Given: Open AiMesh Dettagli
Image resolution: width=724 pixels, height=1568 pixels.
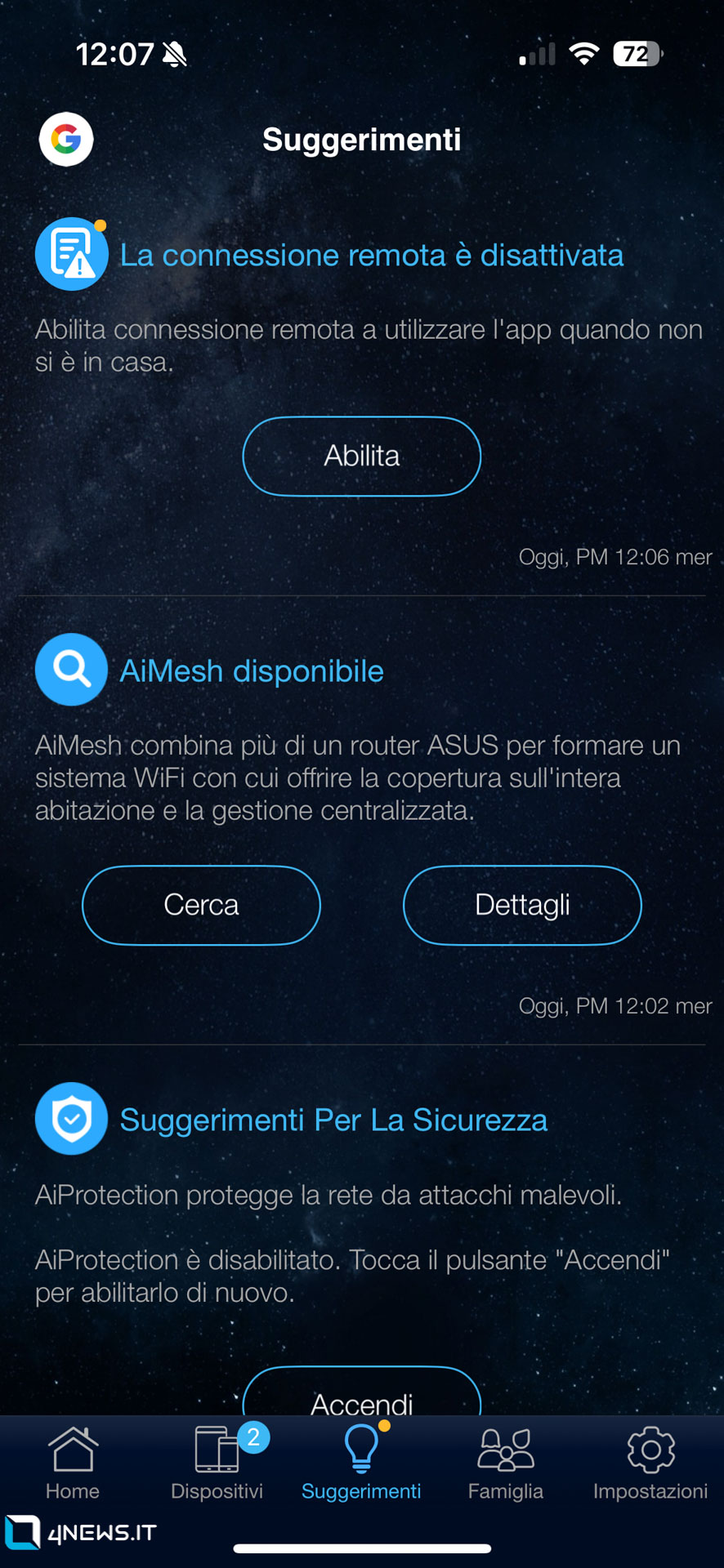Looking at the screenshot, I should [522, 905].
